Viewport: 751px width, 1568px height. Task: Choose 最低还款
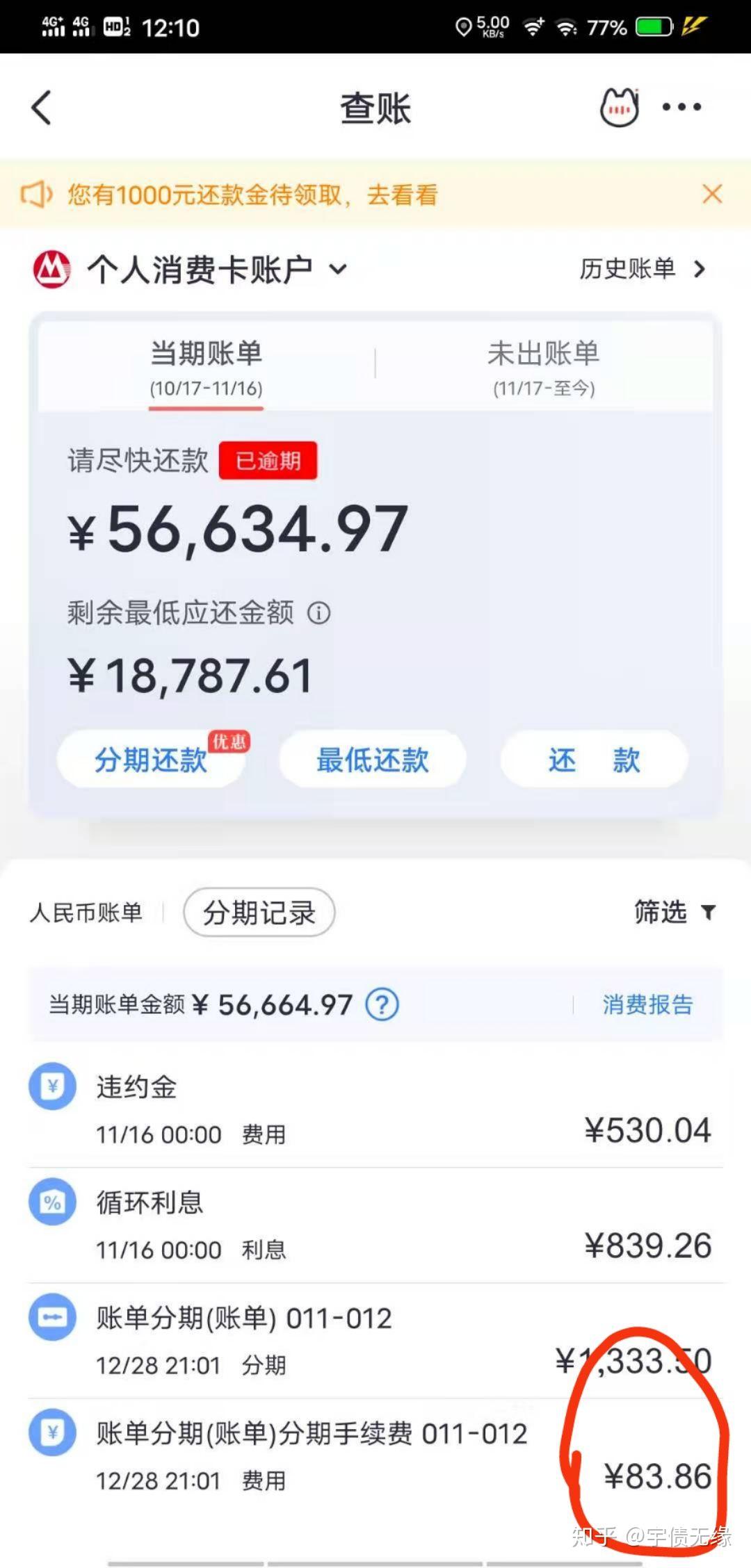373,759
